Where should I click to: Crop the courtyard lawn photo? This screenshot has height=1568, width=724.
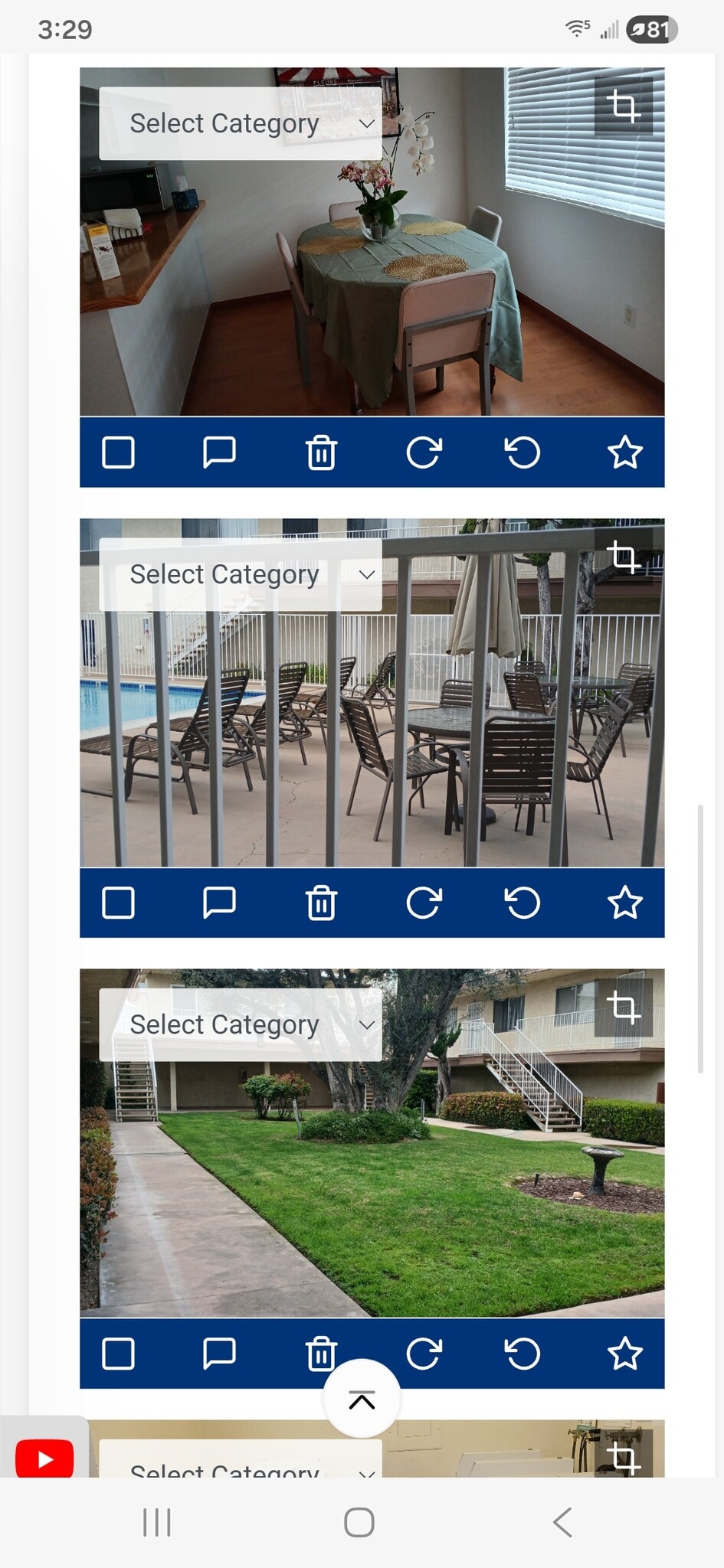coord(623,1007)
